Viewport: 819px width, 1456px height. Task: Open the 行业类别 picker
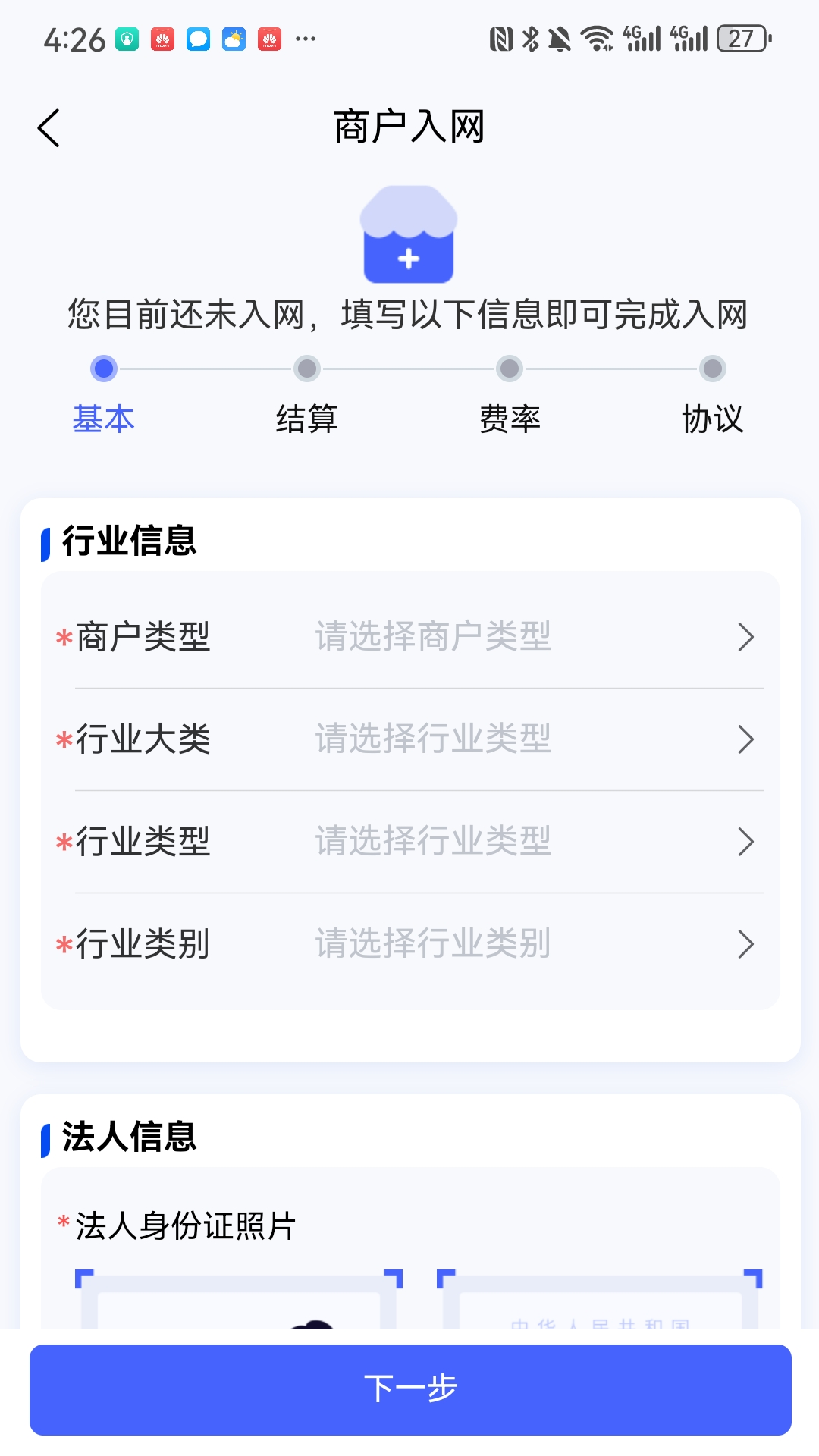click(409, 943)
